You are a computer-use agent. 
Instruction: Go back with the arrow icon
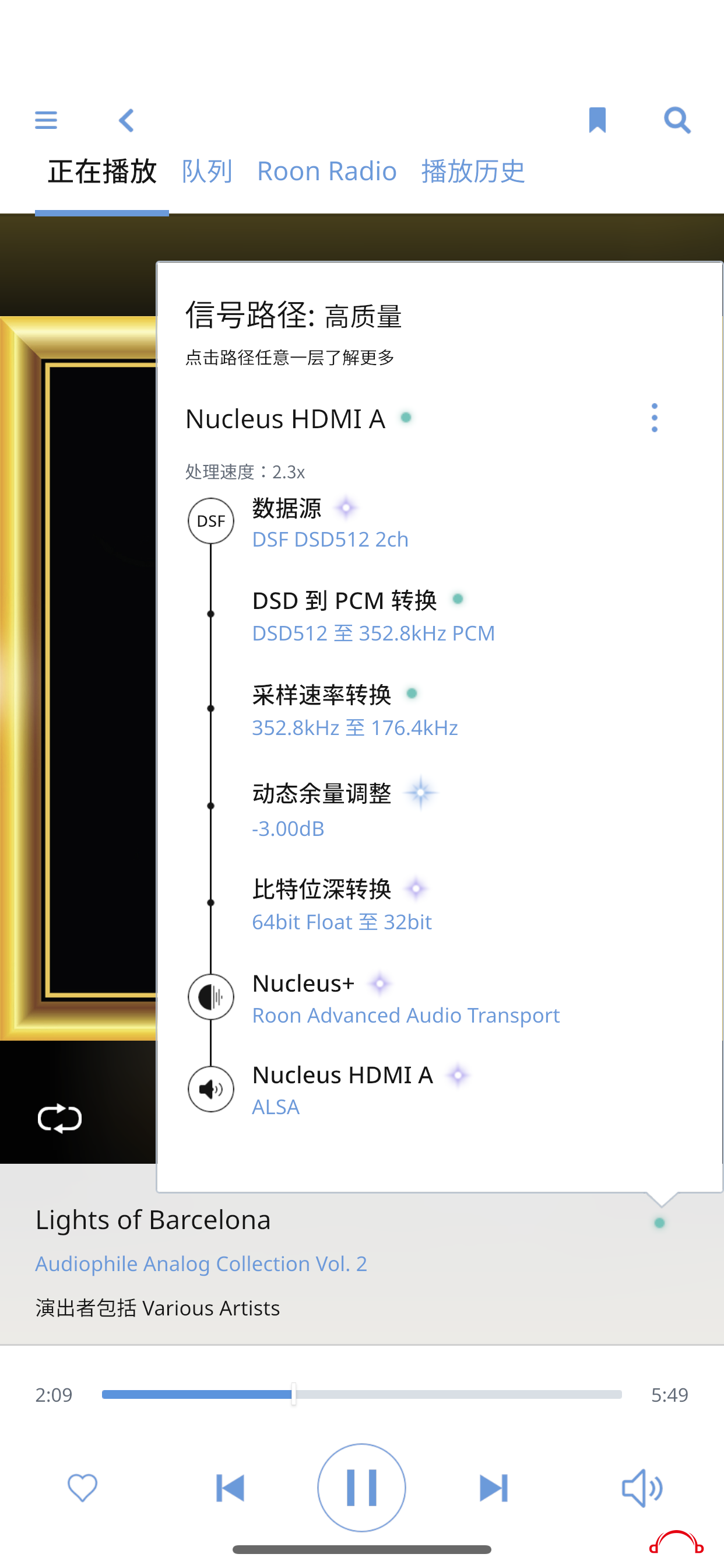[126, 120]
